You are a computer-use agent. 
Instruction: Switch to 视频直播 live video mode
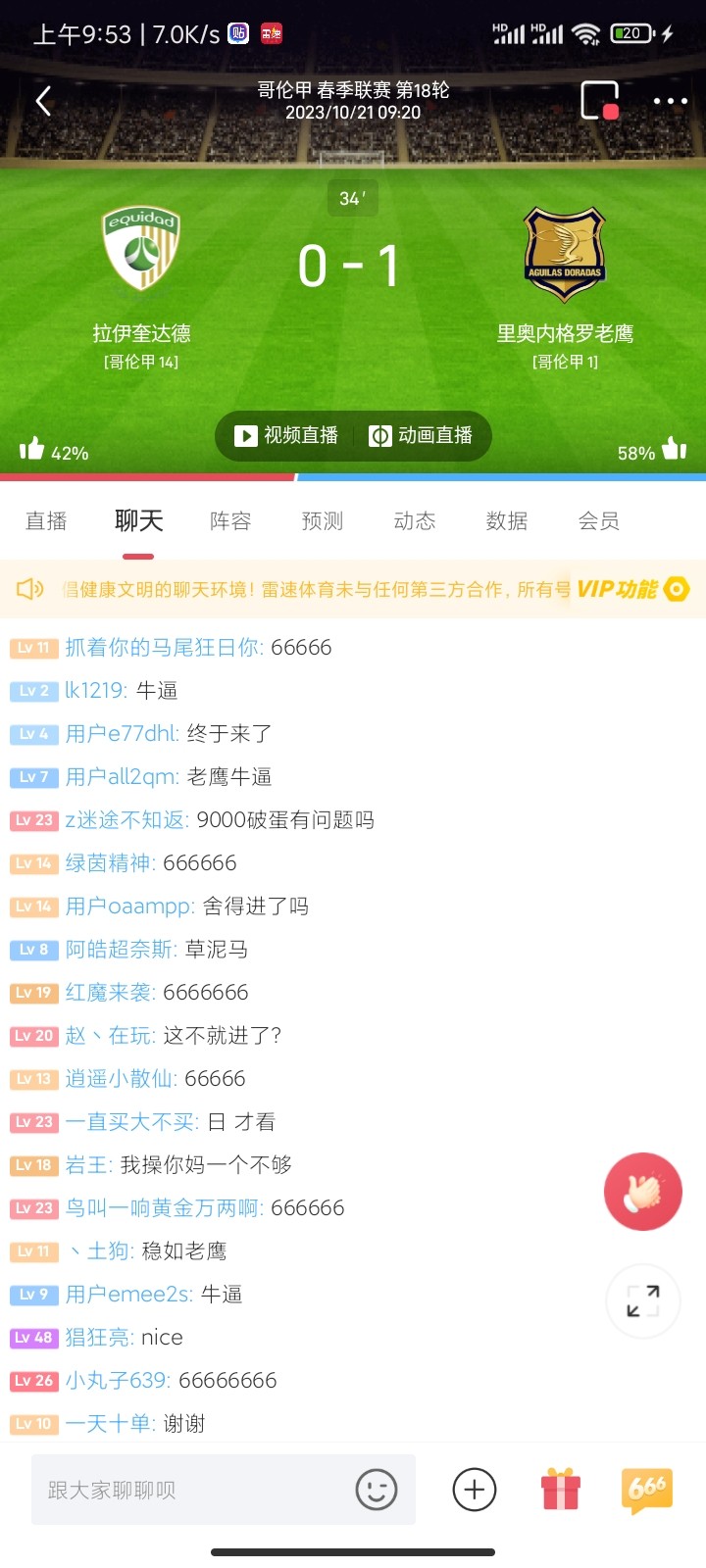[x=282, y=435]
